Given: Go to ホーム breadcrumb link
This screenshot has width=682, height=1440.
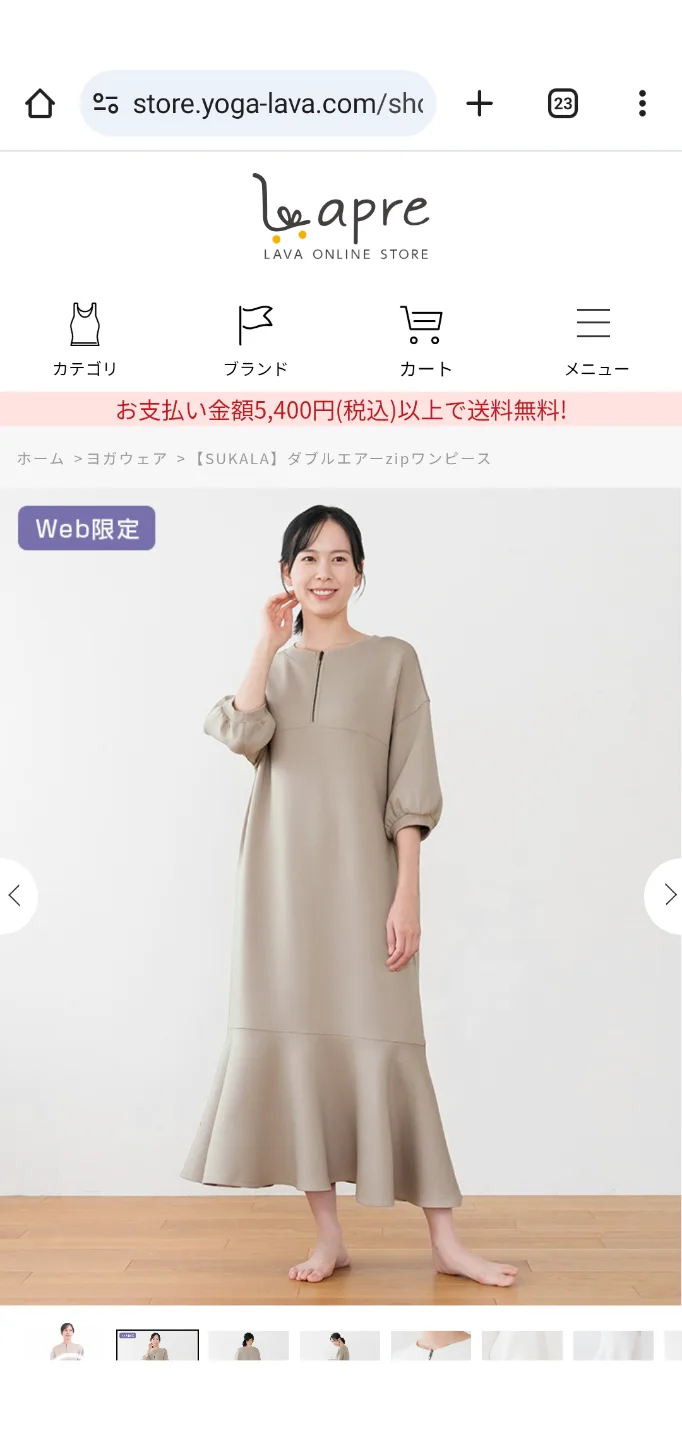Looking at the screenshot, I should [41, 459].
